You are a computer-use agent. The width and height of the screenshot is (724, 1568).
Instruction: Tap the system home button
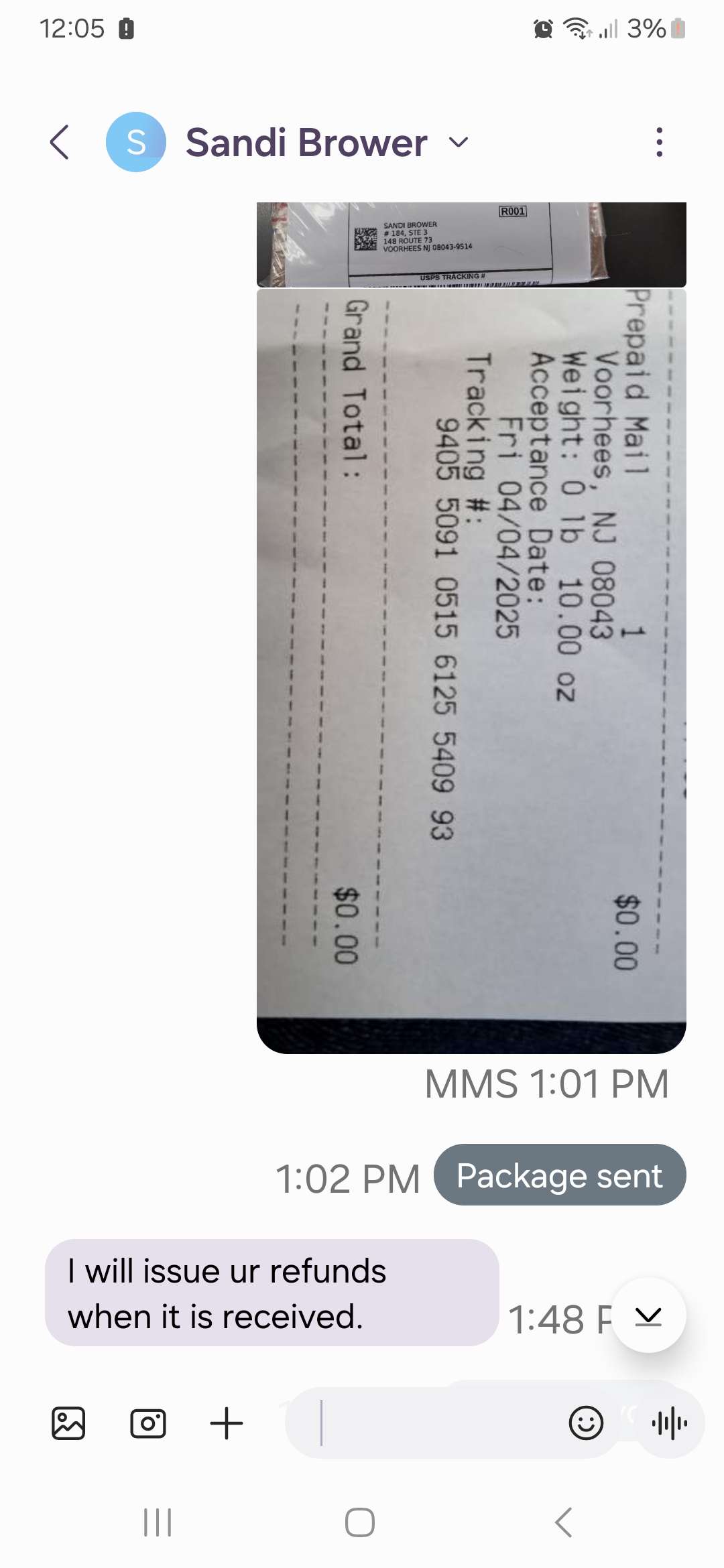tap(360, 1522)
